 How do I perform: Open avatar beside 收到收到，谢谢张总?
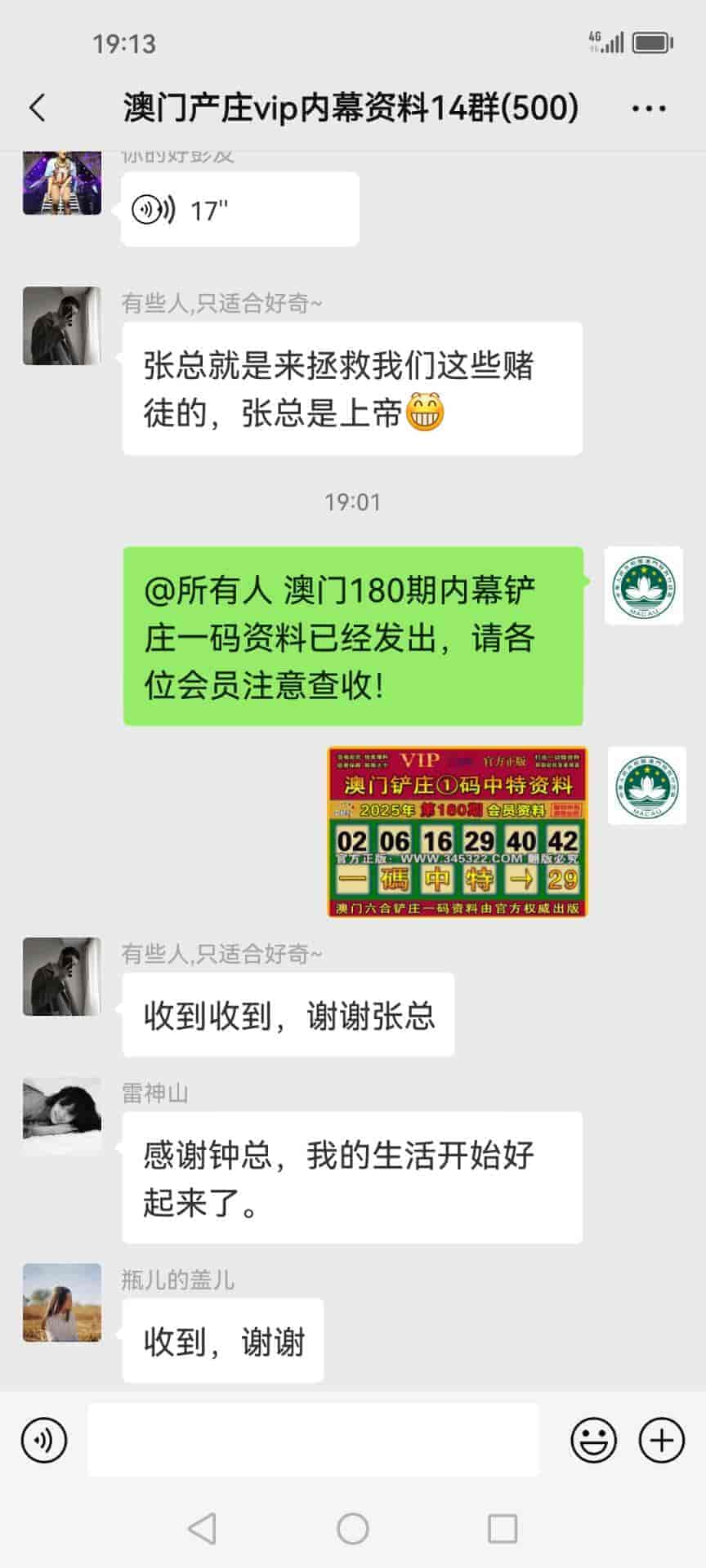coord(62,977)
